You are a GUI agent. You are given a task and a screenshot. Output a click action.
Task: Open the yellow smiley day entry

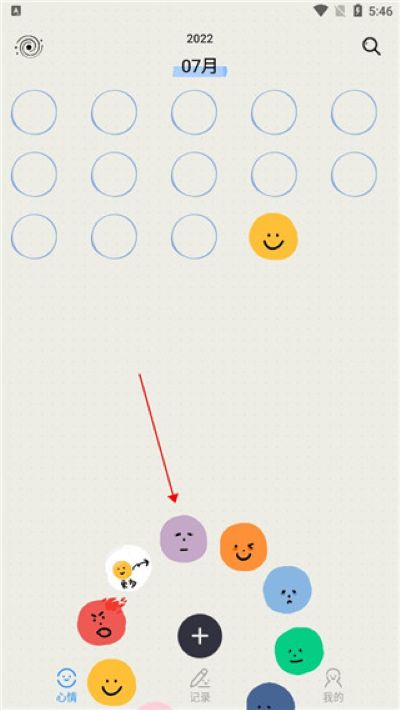point(273,236)
